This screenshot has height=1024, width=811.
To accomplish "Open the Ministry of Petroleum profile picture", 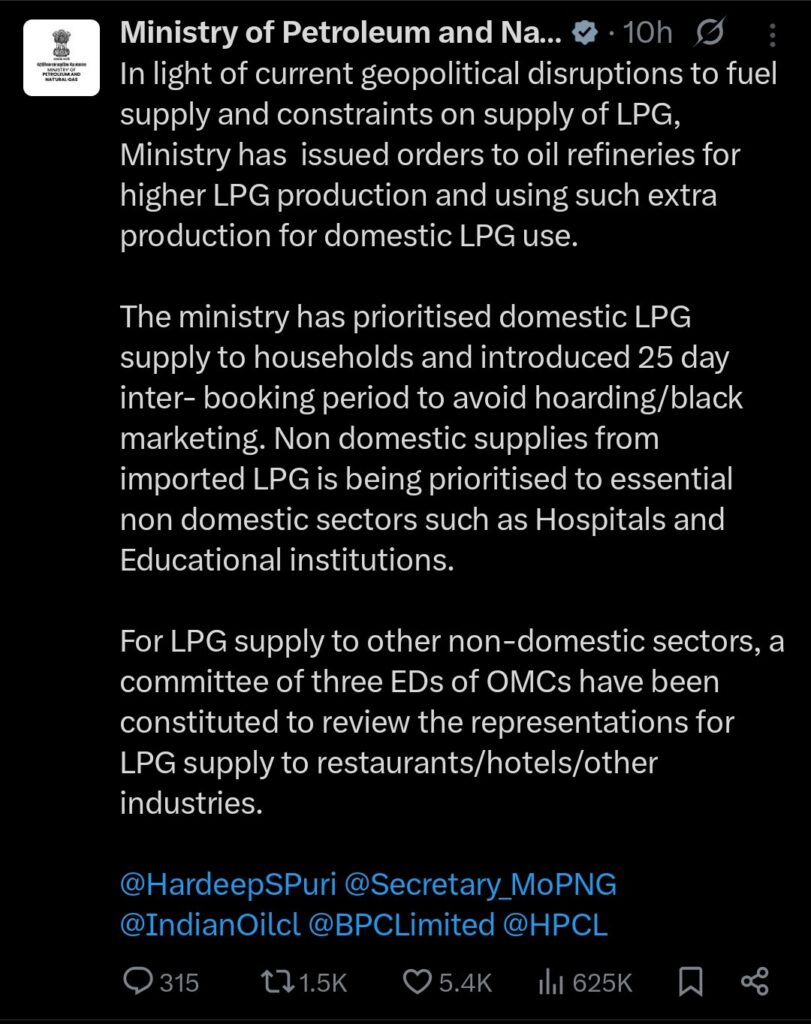I will tap(61, 57).
